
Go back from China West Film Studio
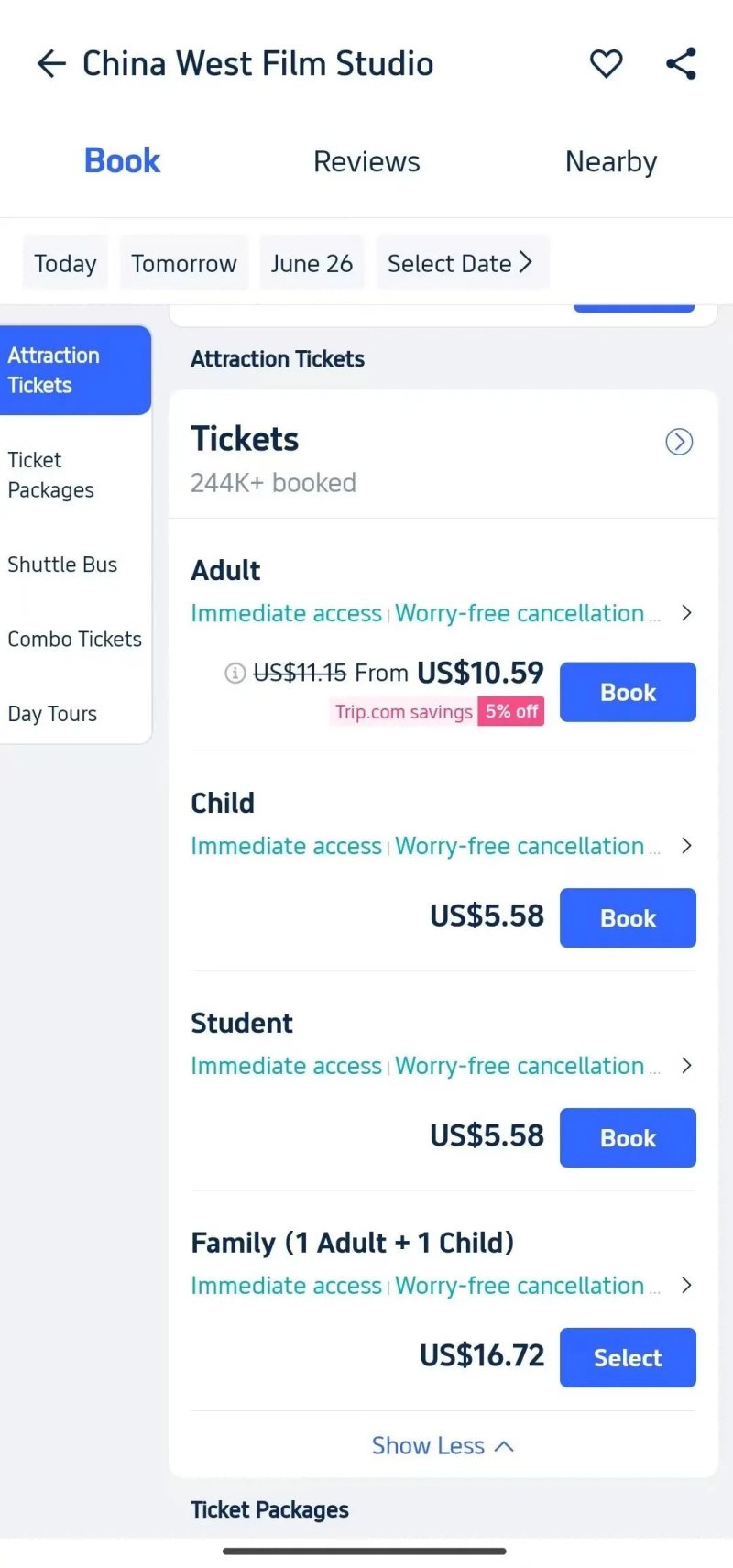tap(51, 64)
